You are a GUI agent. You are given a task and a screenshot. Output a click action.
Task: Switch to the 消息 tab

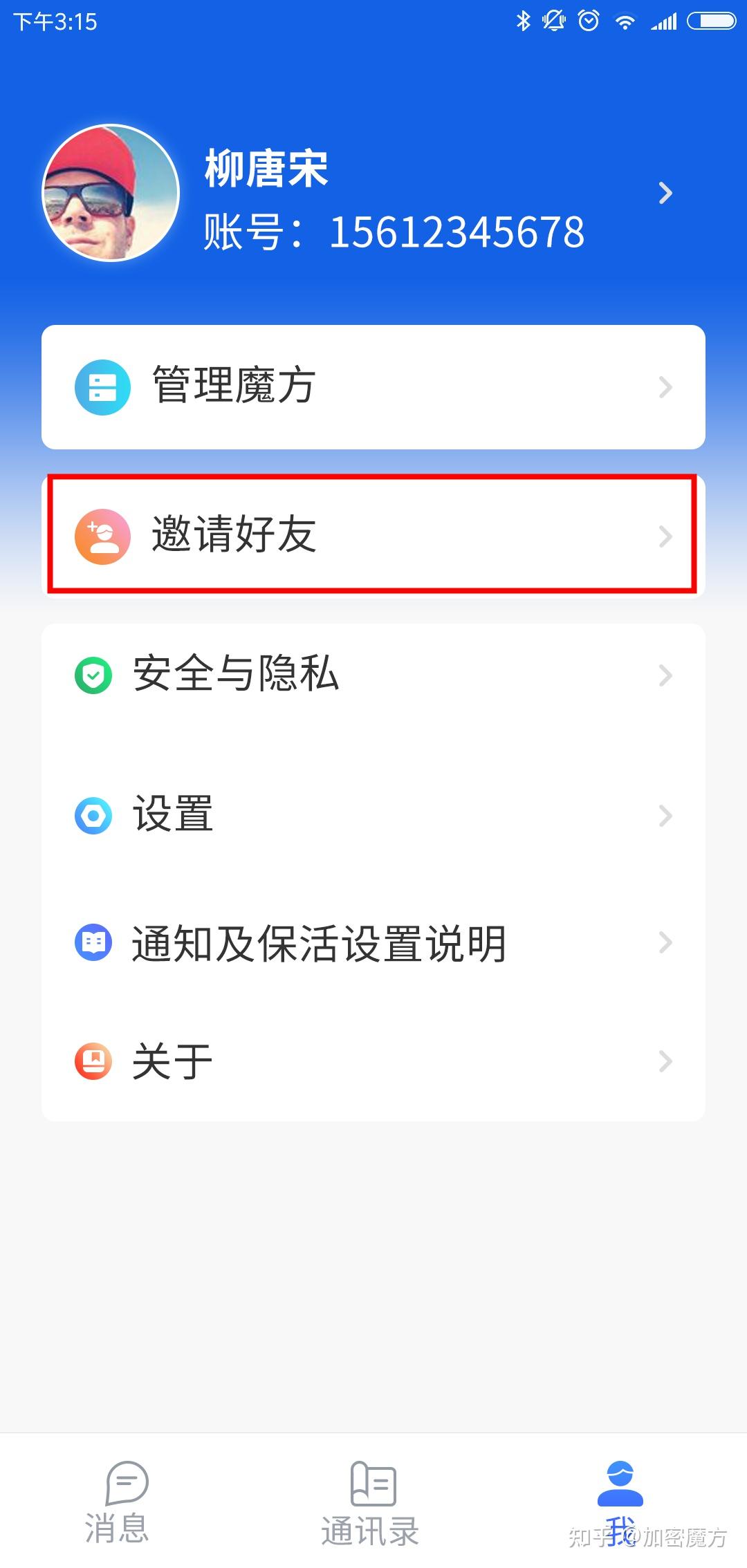coord(118,1502)
